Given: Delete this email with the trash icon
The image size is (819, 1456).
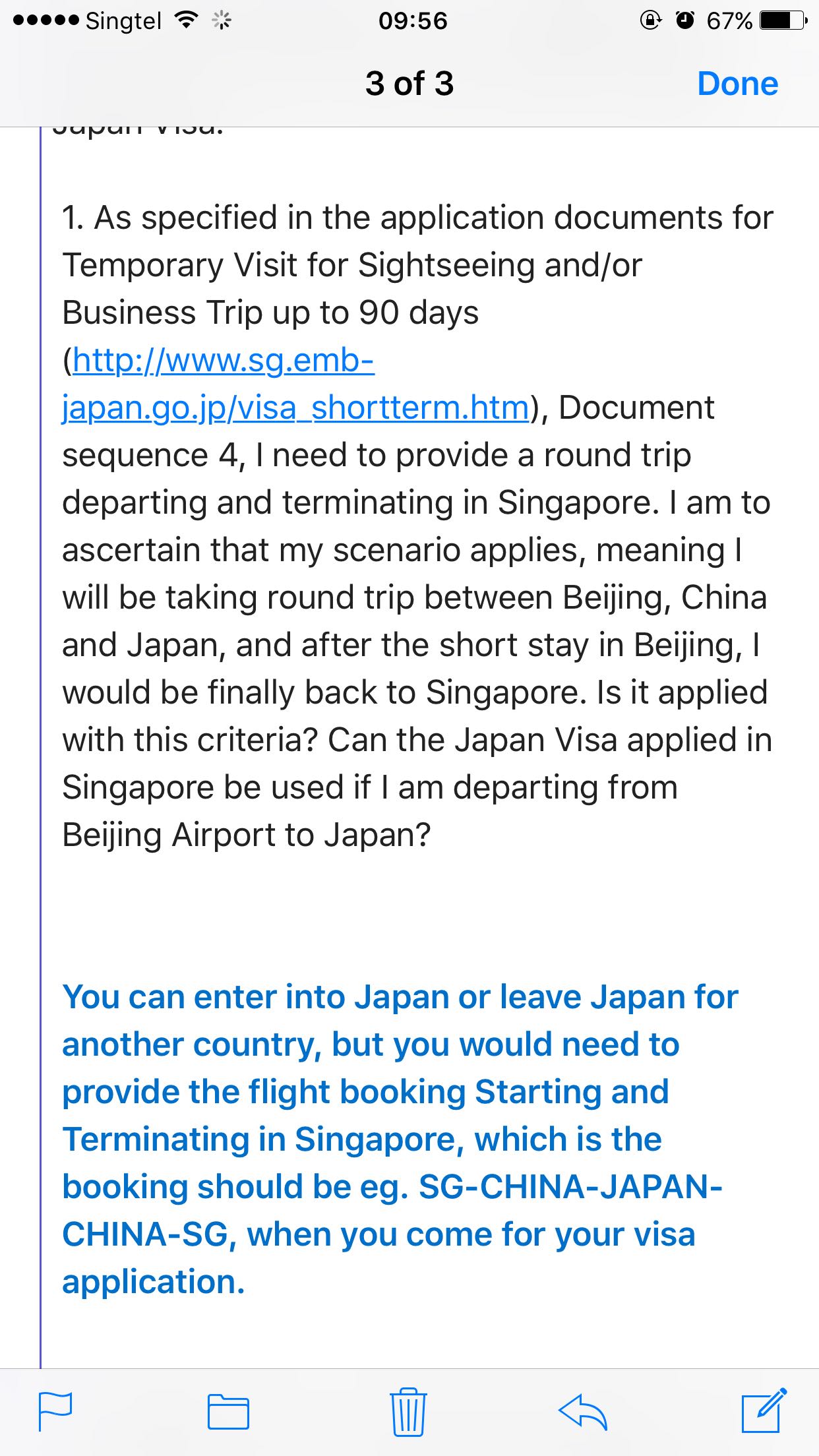Looking at the screenshot, I should [408, 1411].
